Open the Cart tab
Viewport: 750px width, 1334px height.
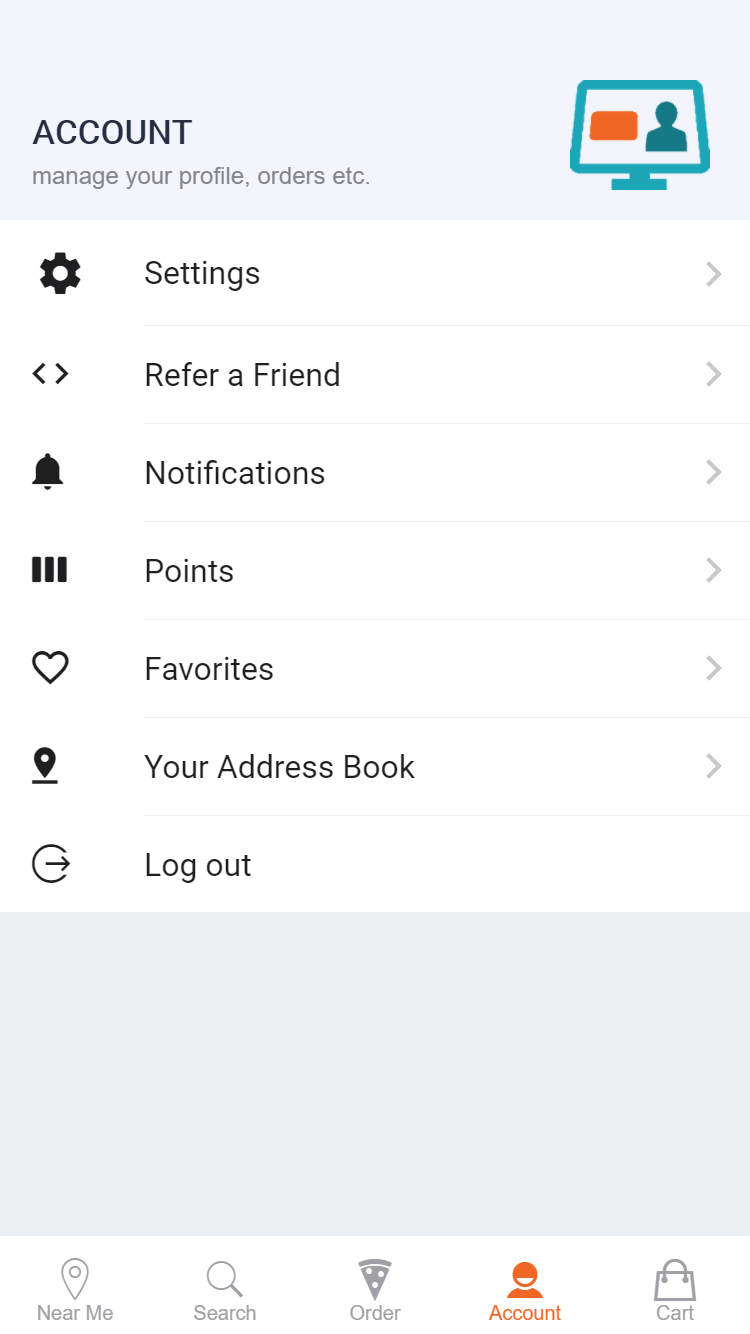[675, 1290]
